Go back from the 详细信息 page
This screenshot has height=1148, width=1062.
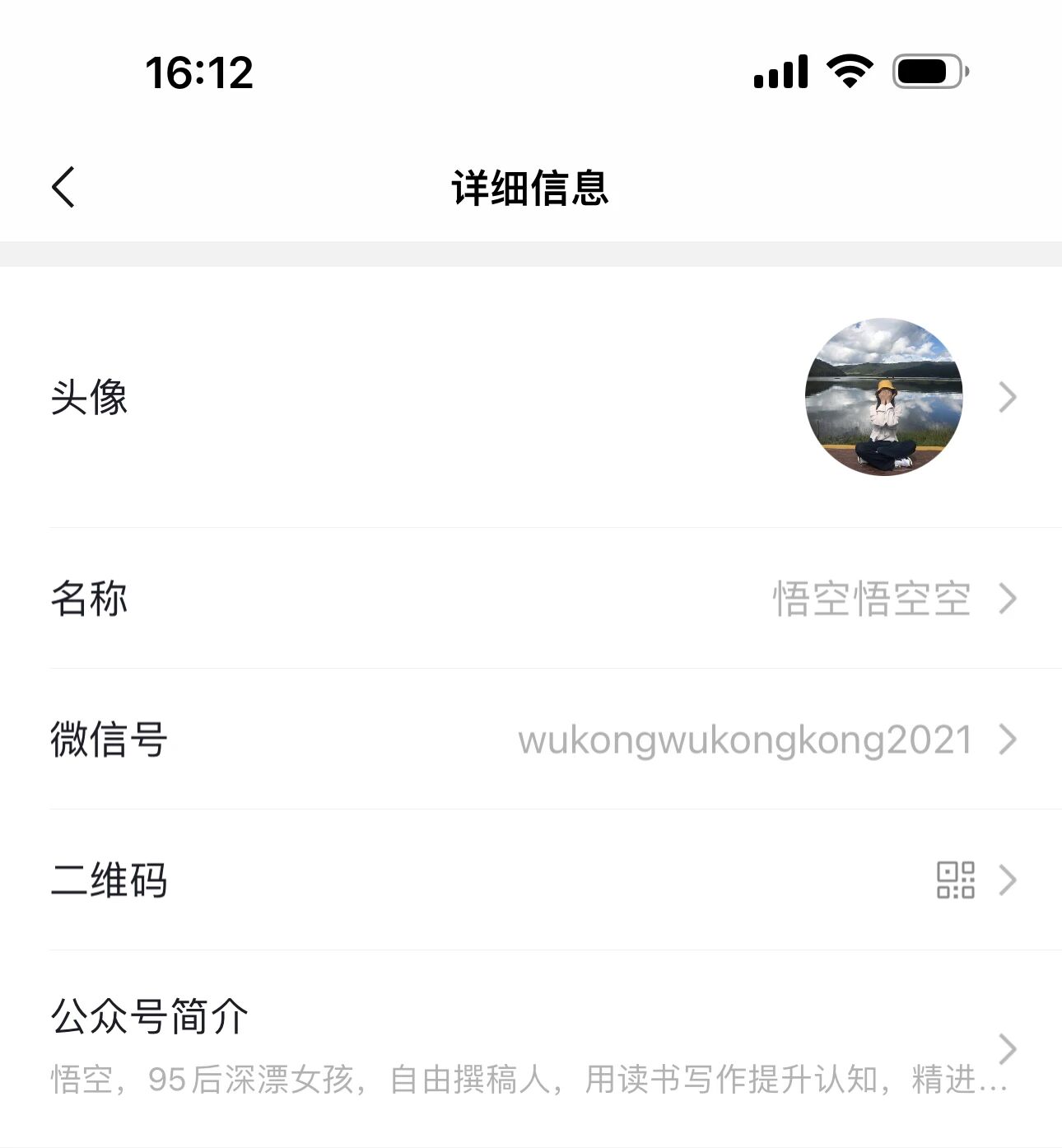[x=64, y=187]
